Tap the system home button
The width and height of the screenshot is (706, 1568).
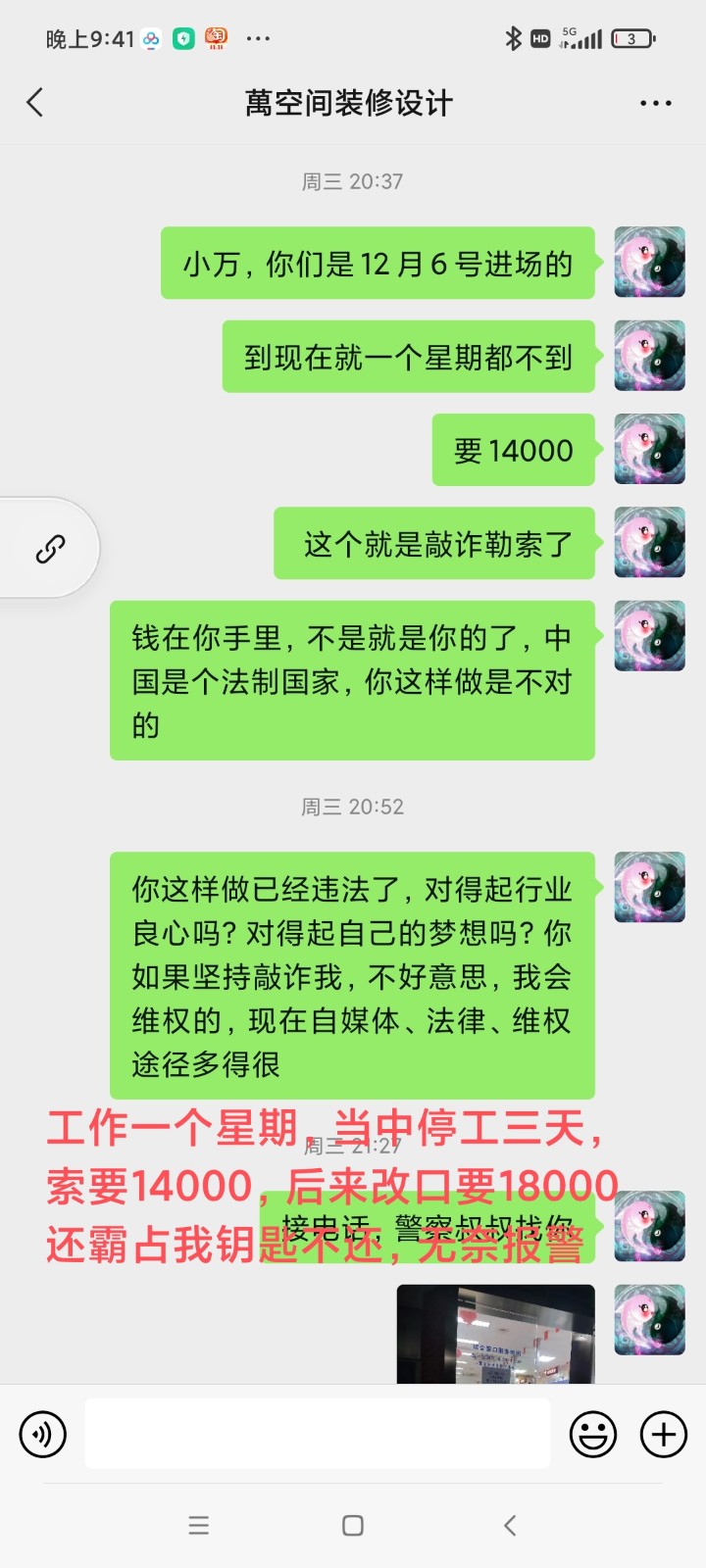[x=353, y=1525]
